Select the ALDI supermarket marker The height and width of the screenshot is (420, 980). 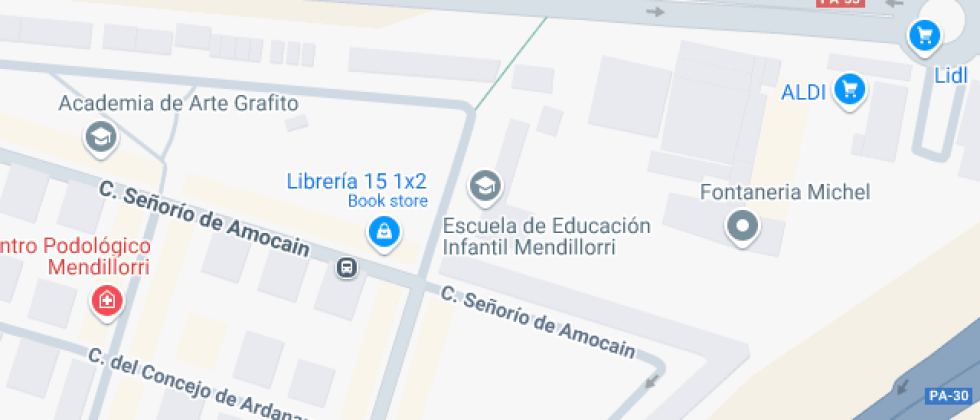point(851,90)
